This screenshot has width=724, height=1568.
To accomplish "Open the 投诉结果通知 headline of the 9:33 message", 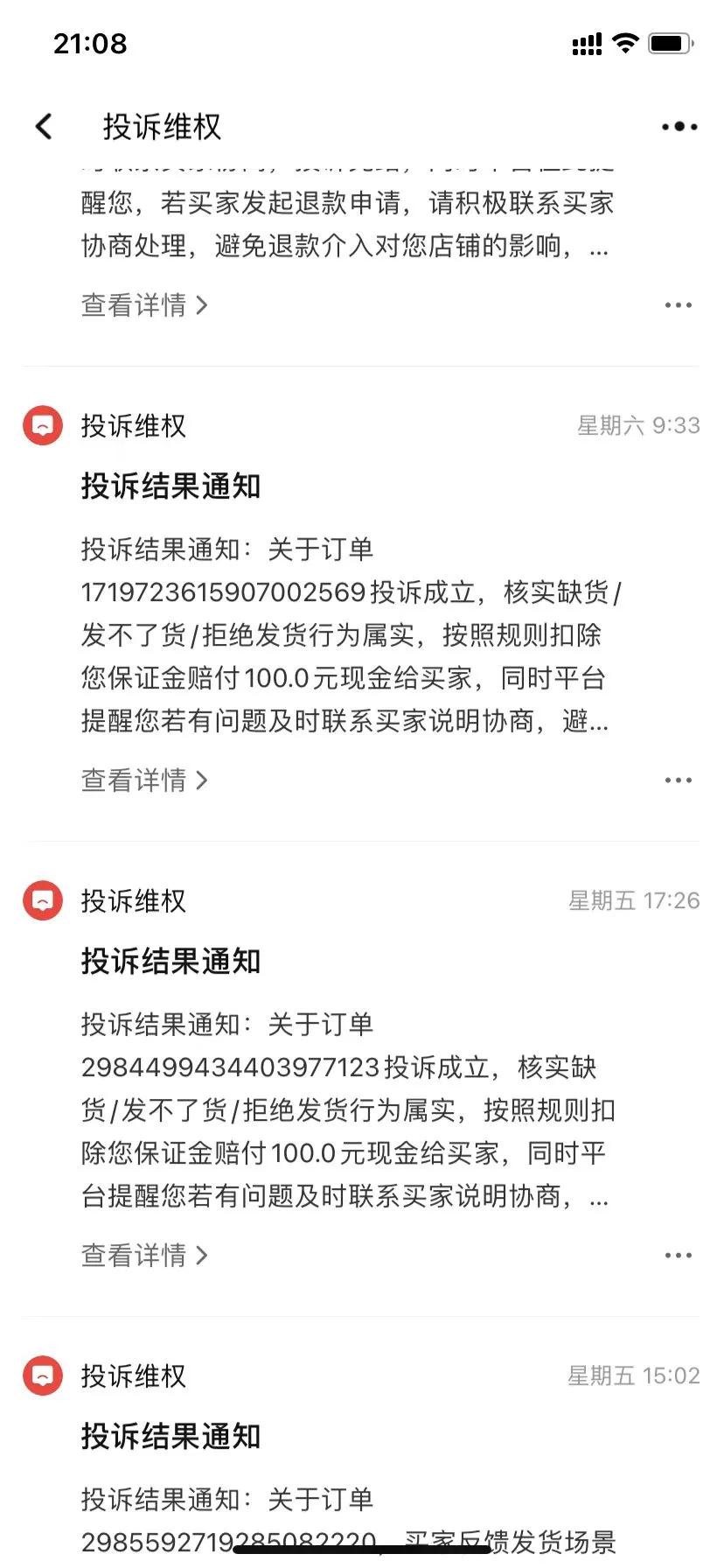I will (x=171, y=486).
